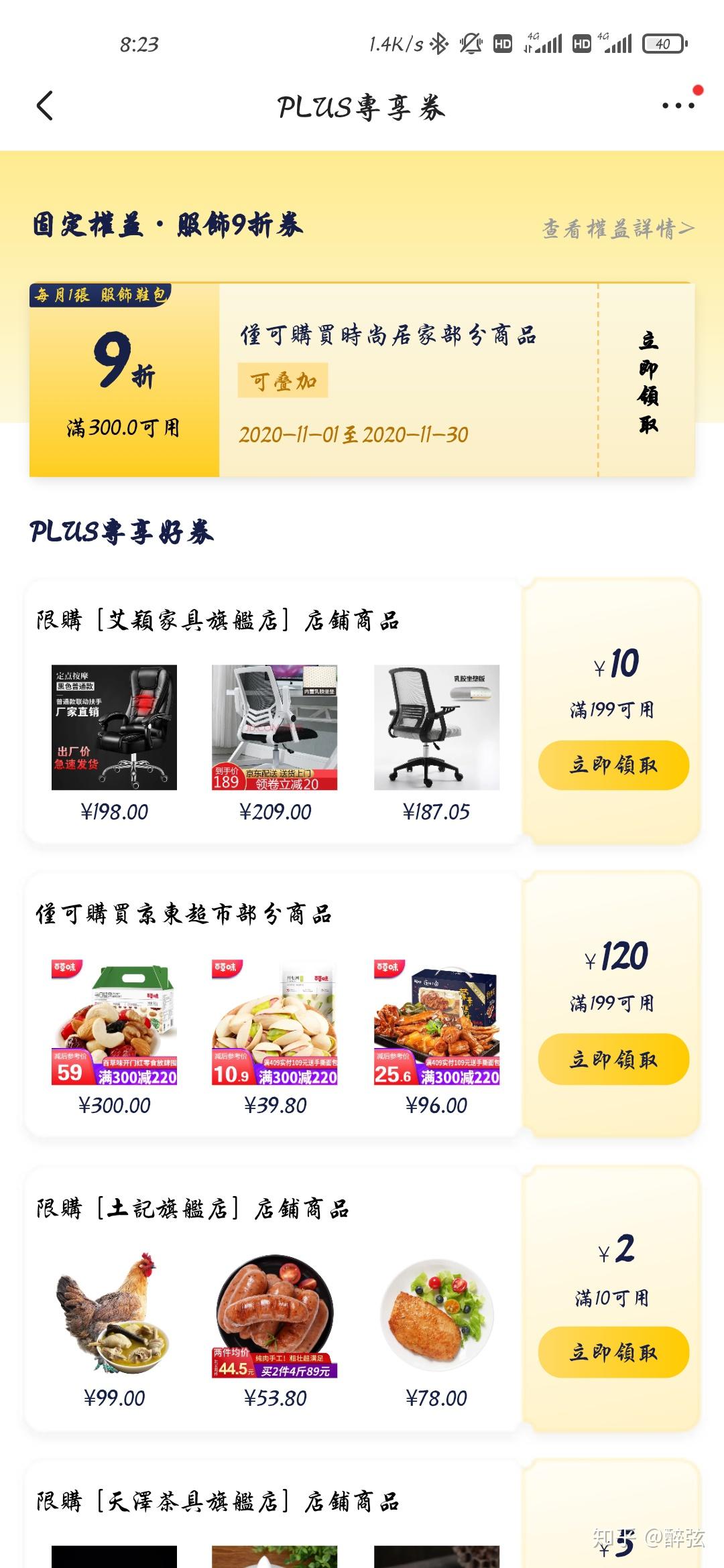The height and width of the screenshot is (1568, 724).
Task: Open the ¥53.80 sausages product
Action: pyautogui.click(x=275, y=1315)
